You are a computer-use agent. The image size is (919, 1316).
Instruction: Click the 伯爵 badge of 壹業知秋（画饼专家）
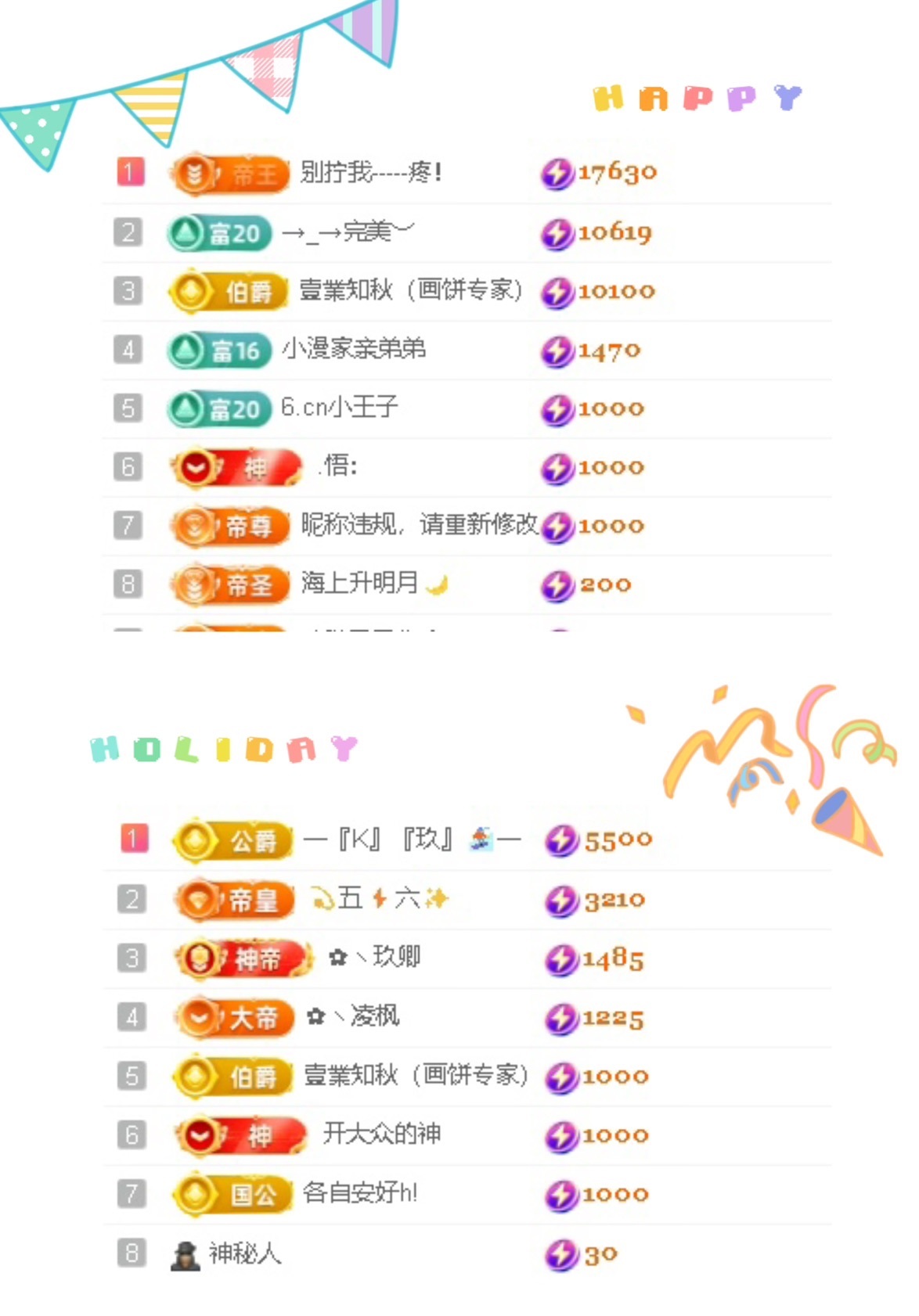pyautogui.click(x=227, y=291)
